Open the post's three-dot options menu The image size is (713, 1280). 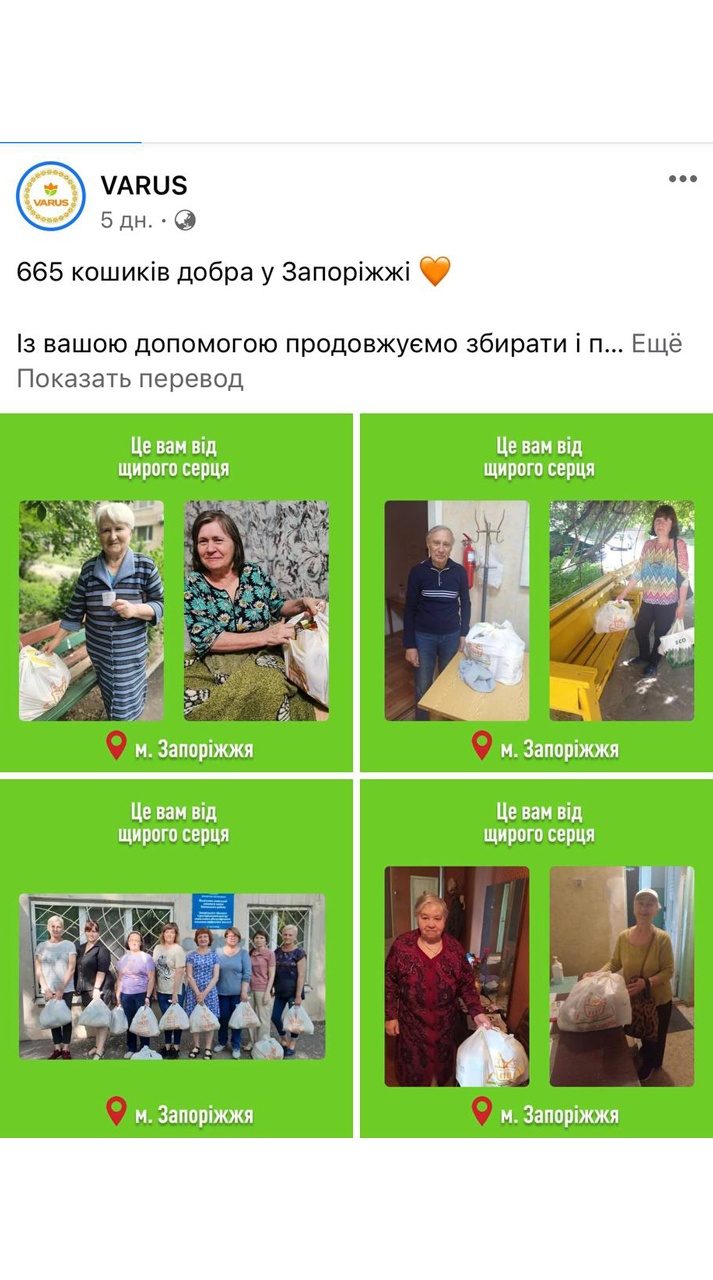tap(682, 179)
